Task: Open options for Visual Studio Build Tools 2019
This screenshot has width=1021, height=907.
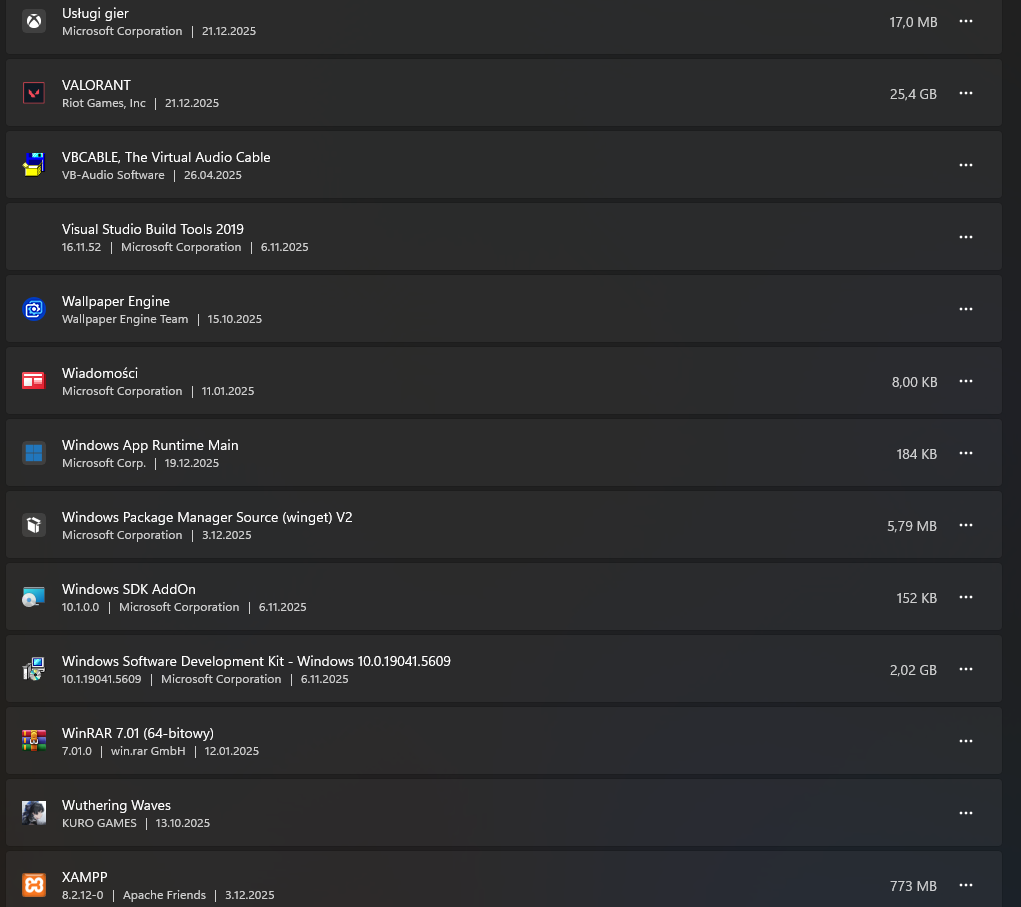Action: (x=965, y=237)
